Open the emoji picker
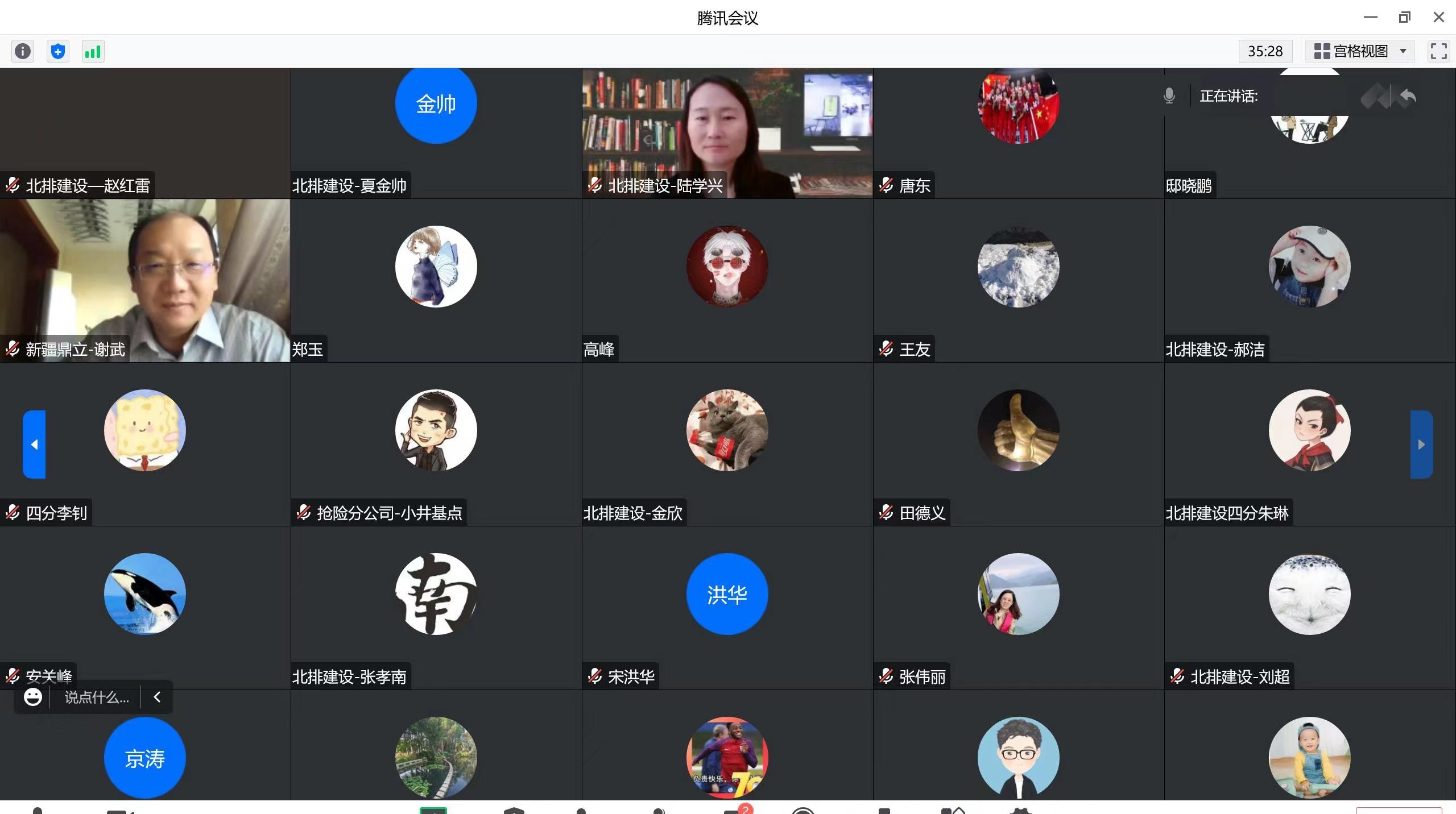The image size is (1456, 814). 33,697
